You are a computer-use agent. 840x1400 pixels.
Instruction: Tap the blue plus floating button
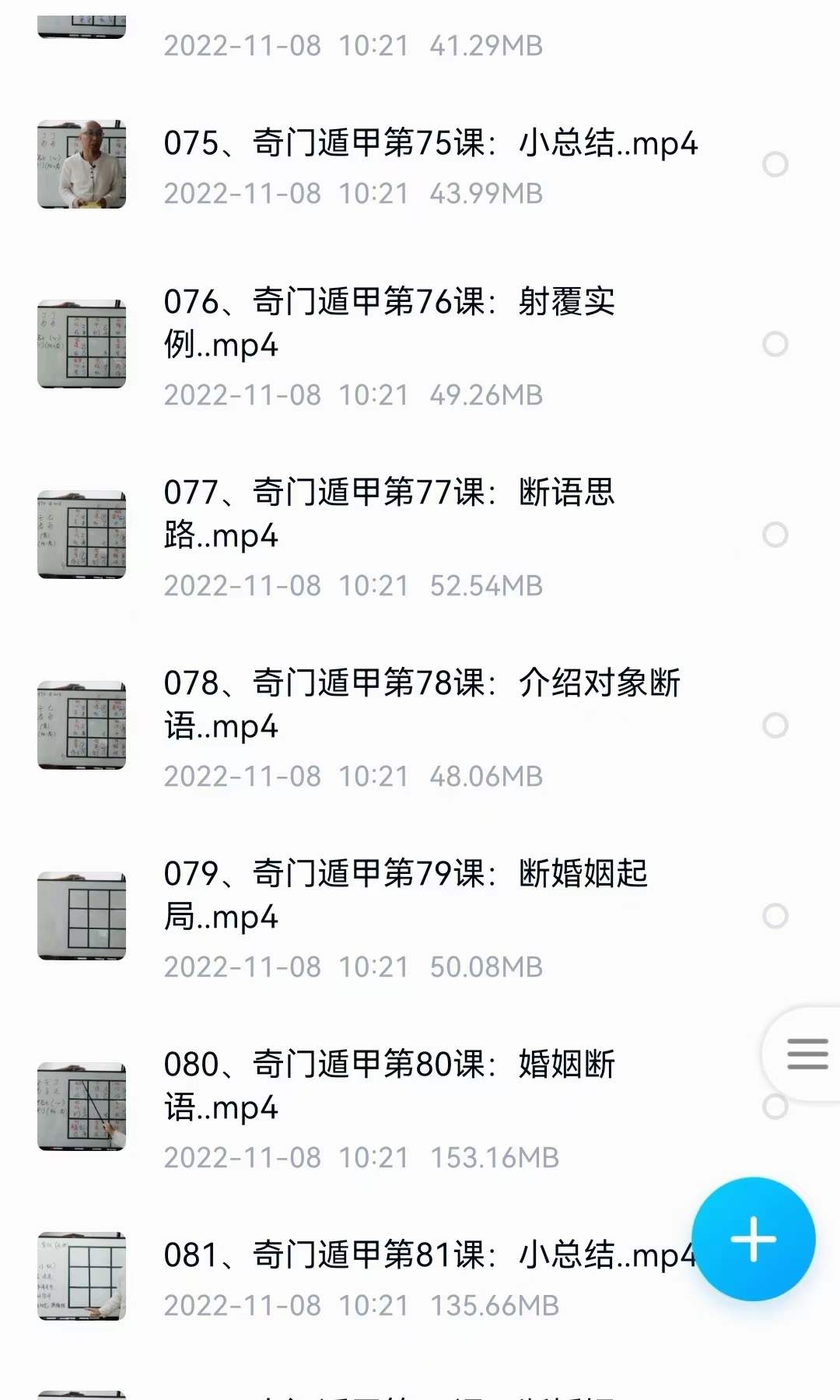tap(753, 1239)
